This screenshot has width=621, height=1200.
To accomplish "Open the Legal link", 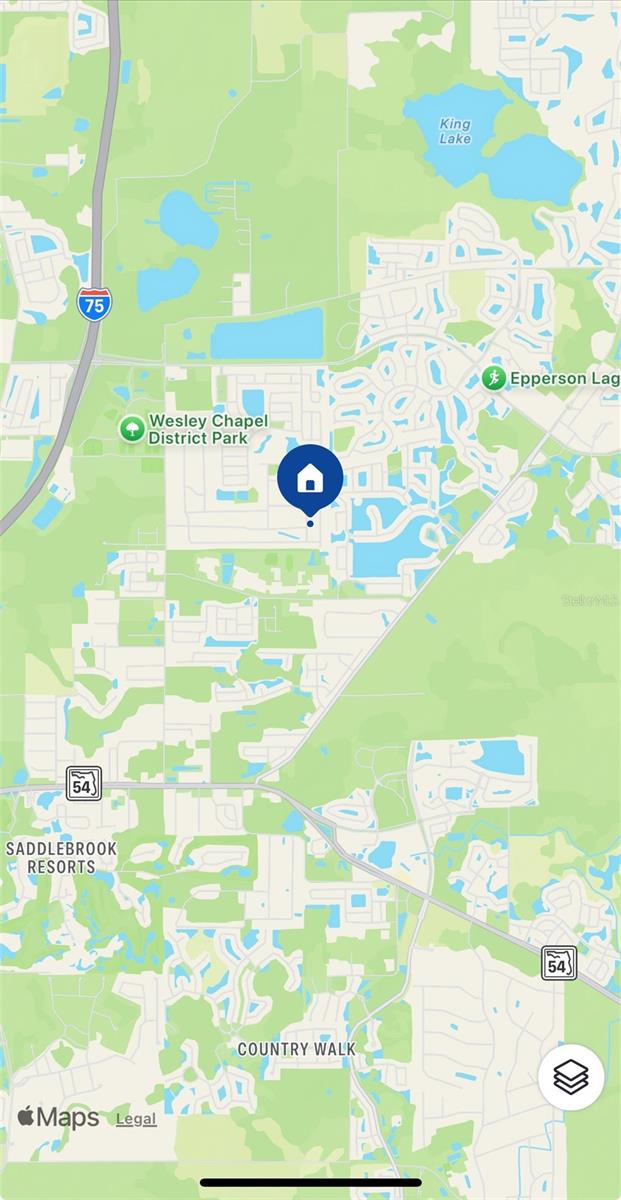I will click(136, 1119).
